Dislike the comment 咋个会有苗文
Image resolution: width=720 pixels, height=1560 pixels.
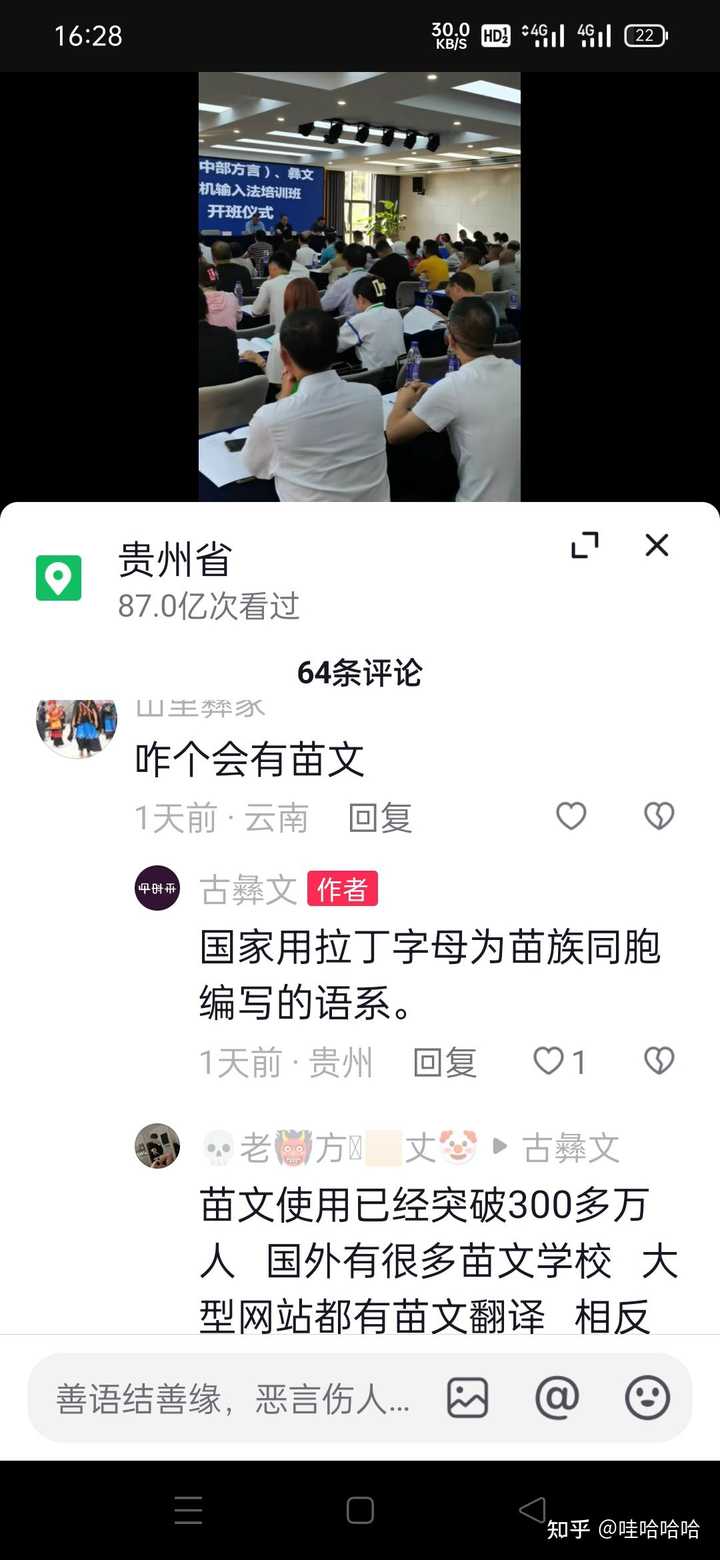(x=659, y=817)
